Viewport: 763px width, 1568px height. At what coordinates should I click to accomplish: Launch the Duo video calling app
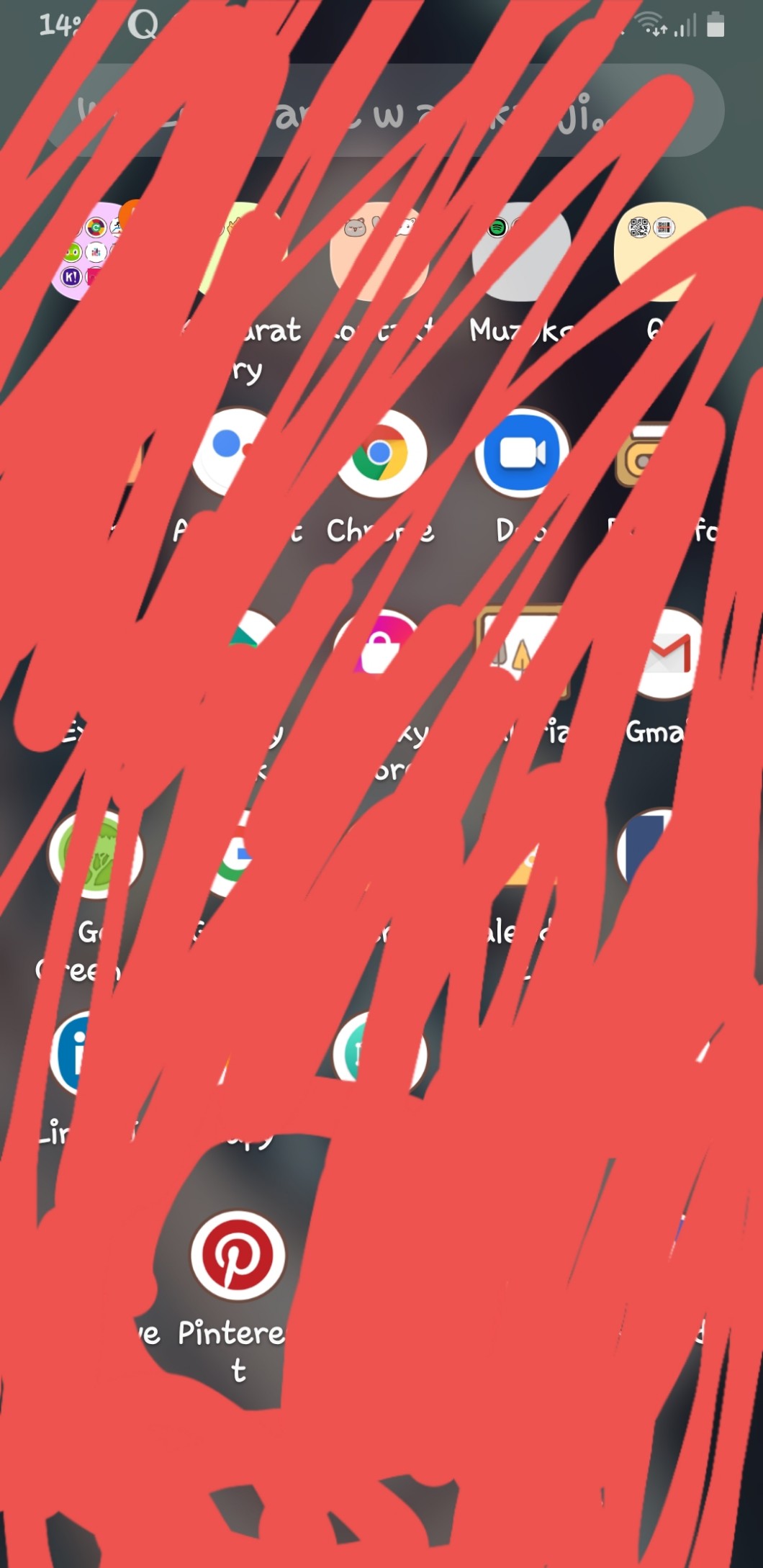[522, 454]
